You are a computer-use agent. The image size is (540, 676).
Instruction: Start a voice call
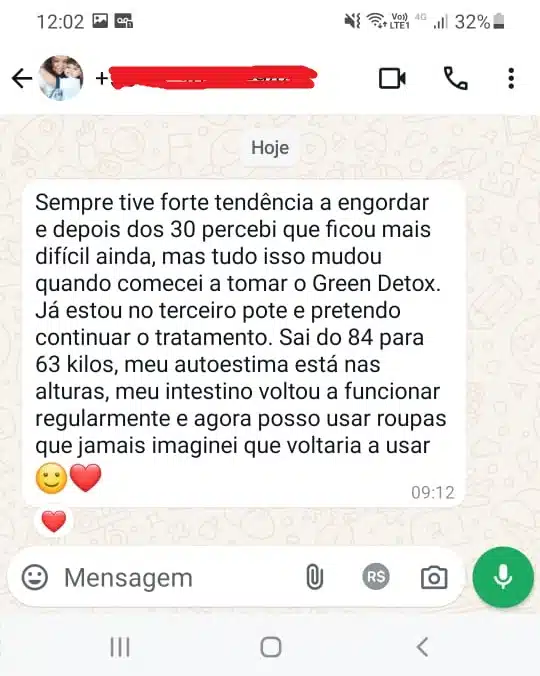pos(456,78)
